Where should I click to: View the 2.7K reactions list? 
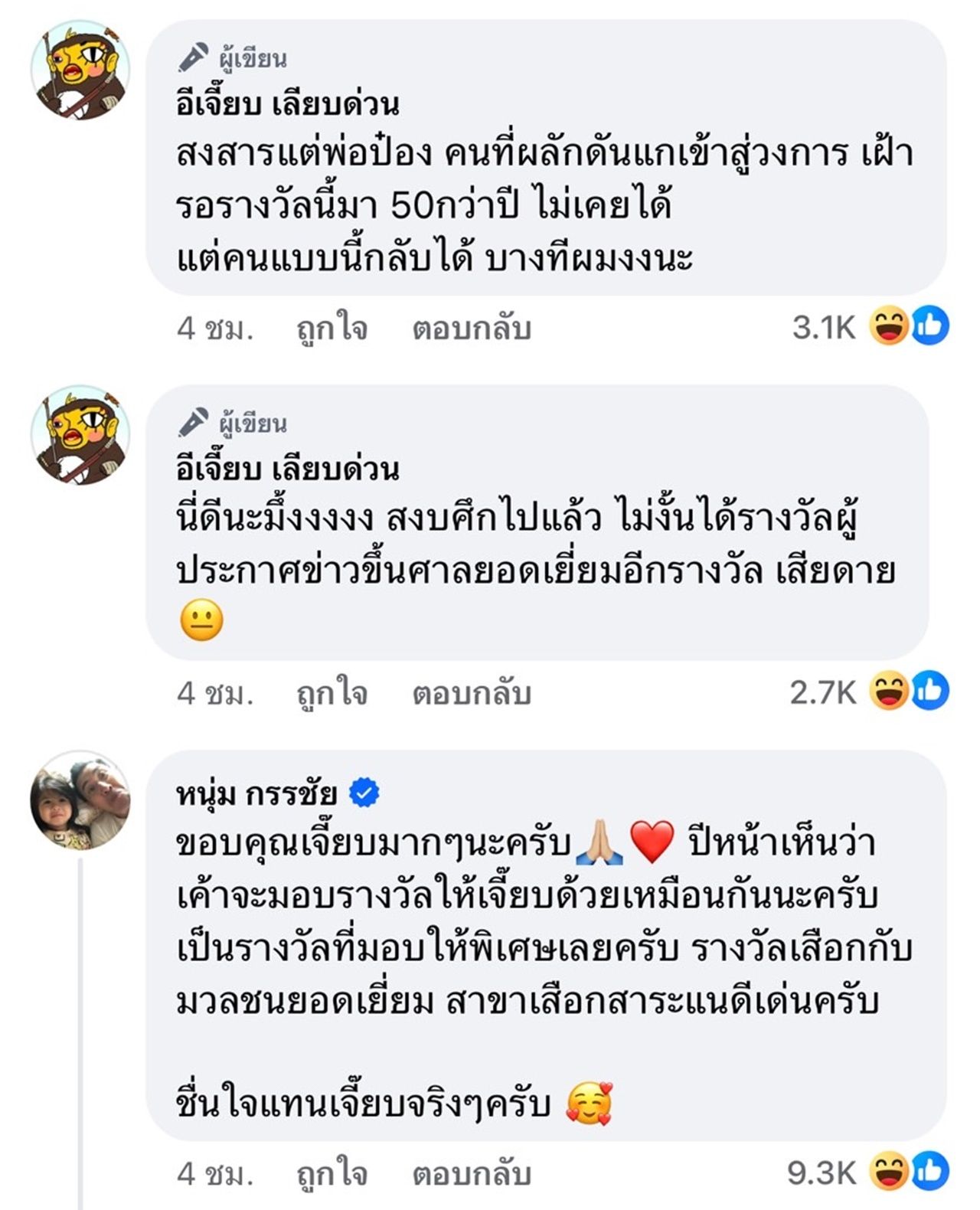pyautogui.click(x=868, y=692)
